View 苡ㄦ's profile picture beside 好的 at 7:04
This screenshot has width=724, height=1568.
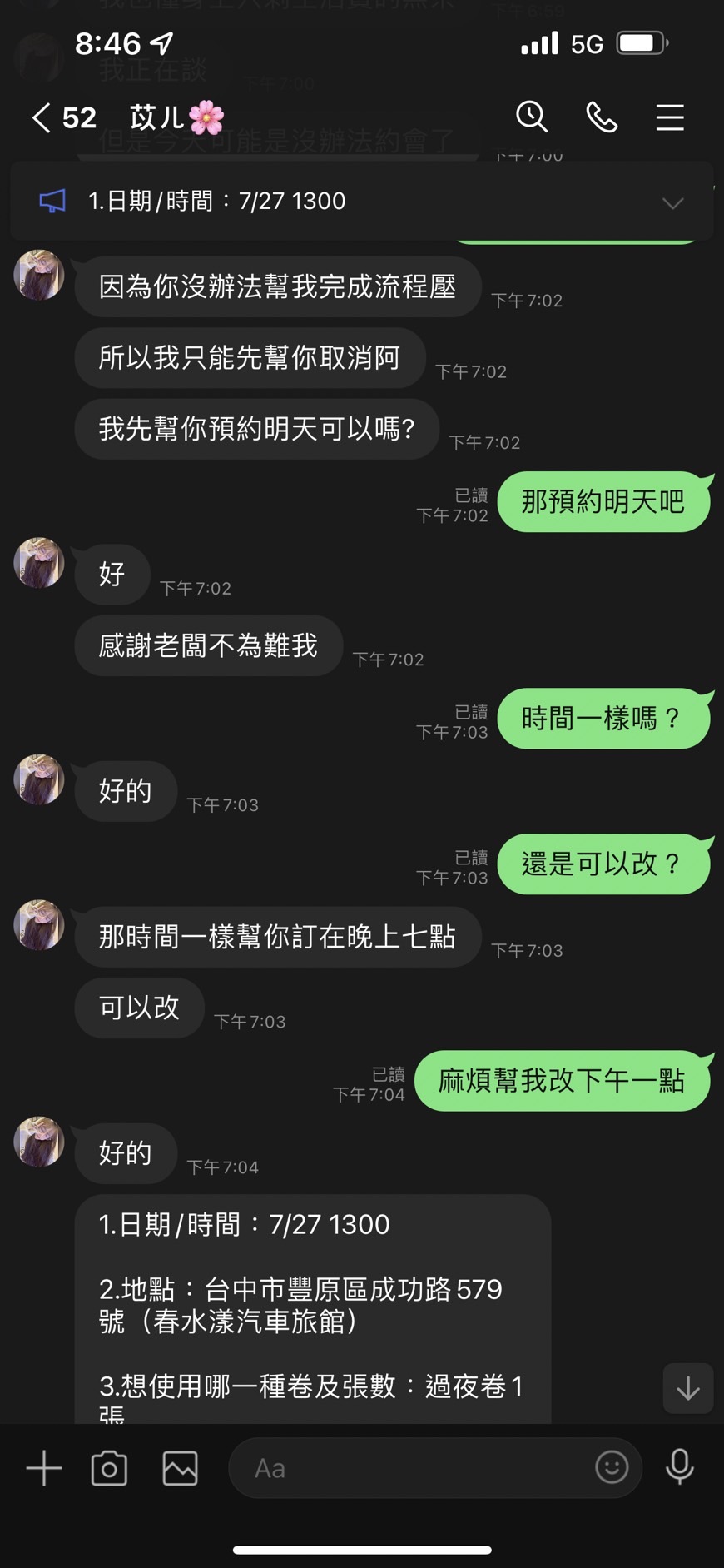pos(39,1142)
